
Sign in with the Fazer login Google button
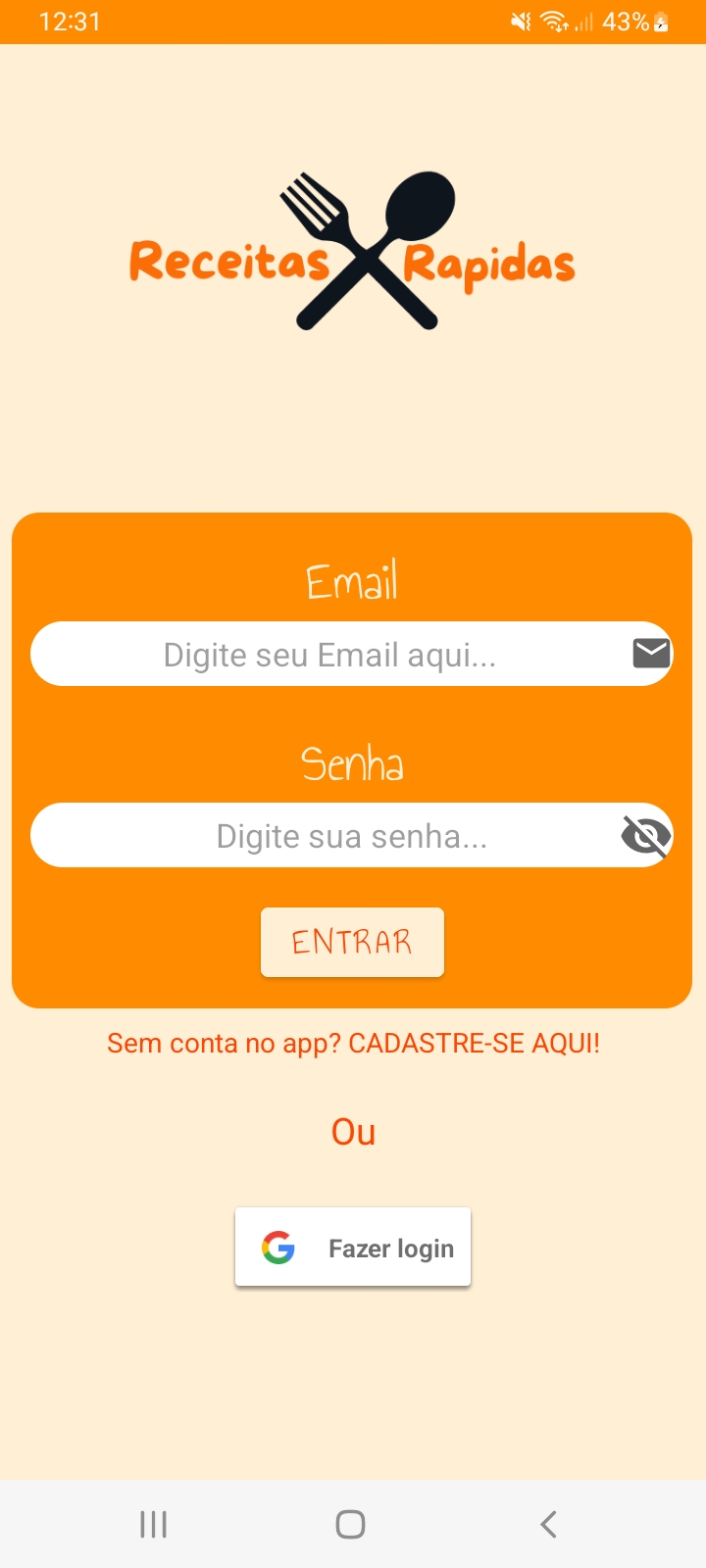(353, 1247)
